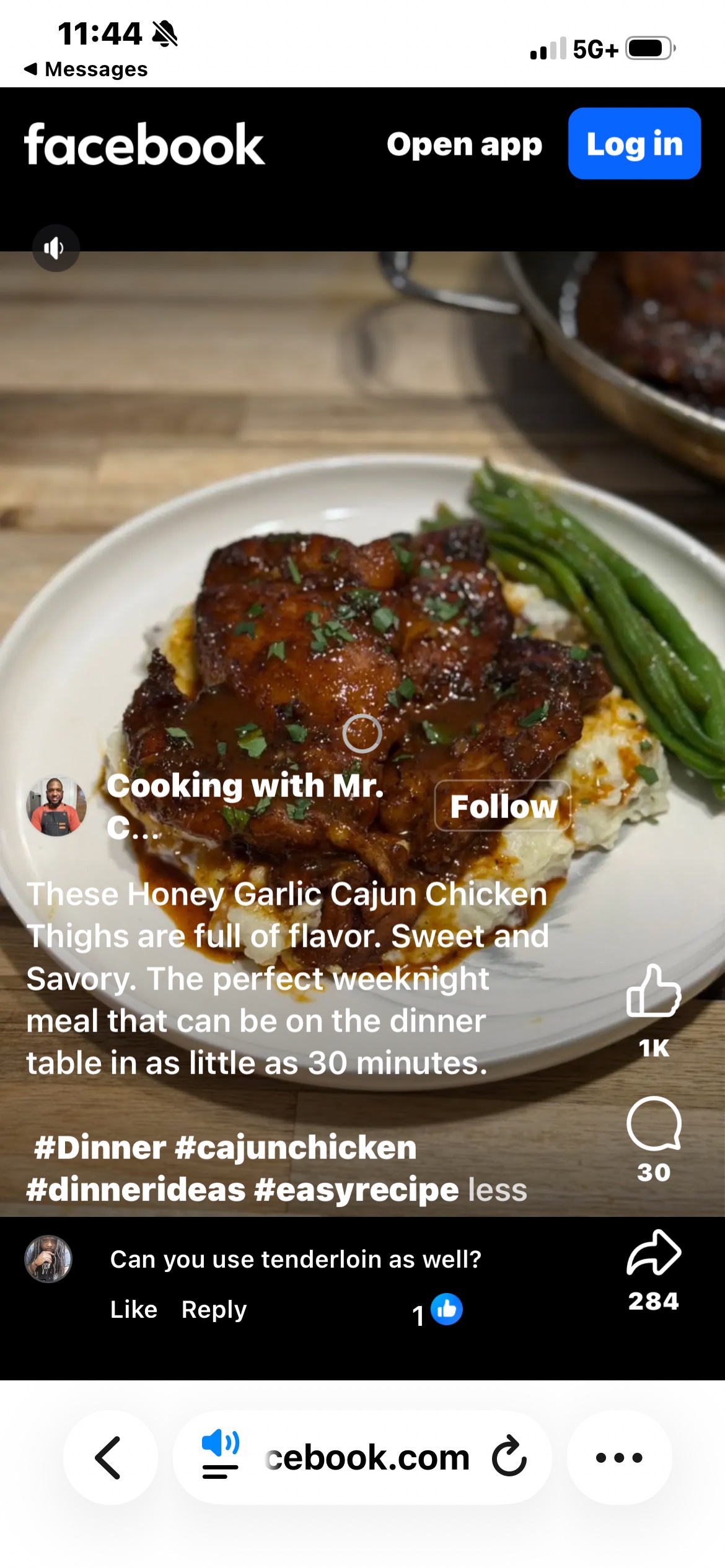725x1568 pixels.
Task: Reply to the tenderloin comment
Action: click(x=214, y=1310)
